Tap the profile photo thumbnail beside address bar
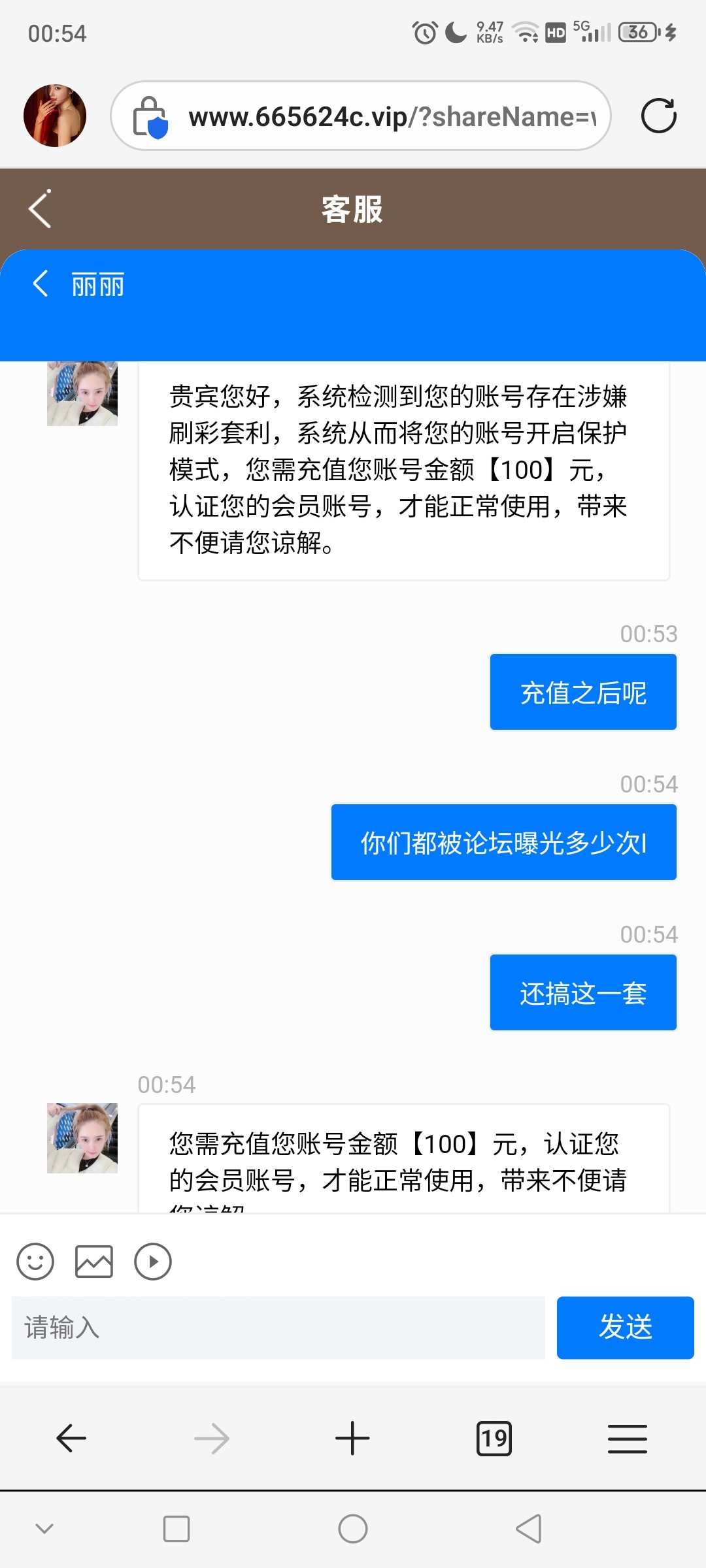 coord(55,115)
